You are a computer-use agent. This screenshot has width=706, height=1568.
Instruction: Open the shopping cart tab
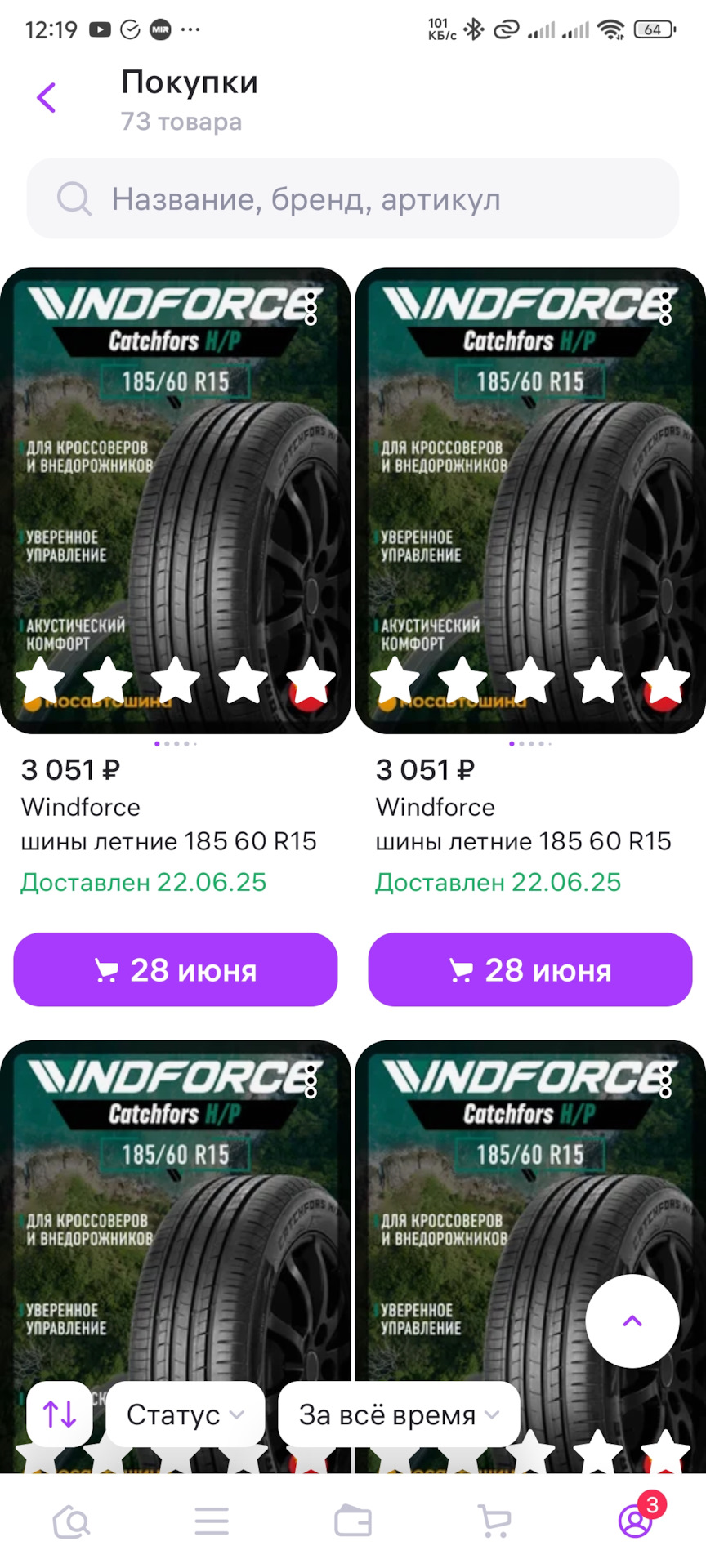click(494, 1521)
